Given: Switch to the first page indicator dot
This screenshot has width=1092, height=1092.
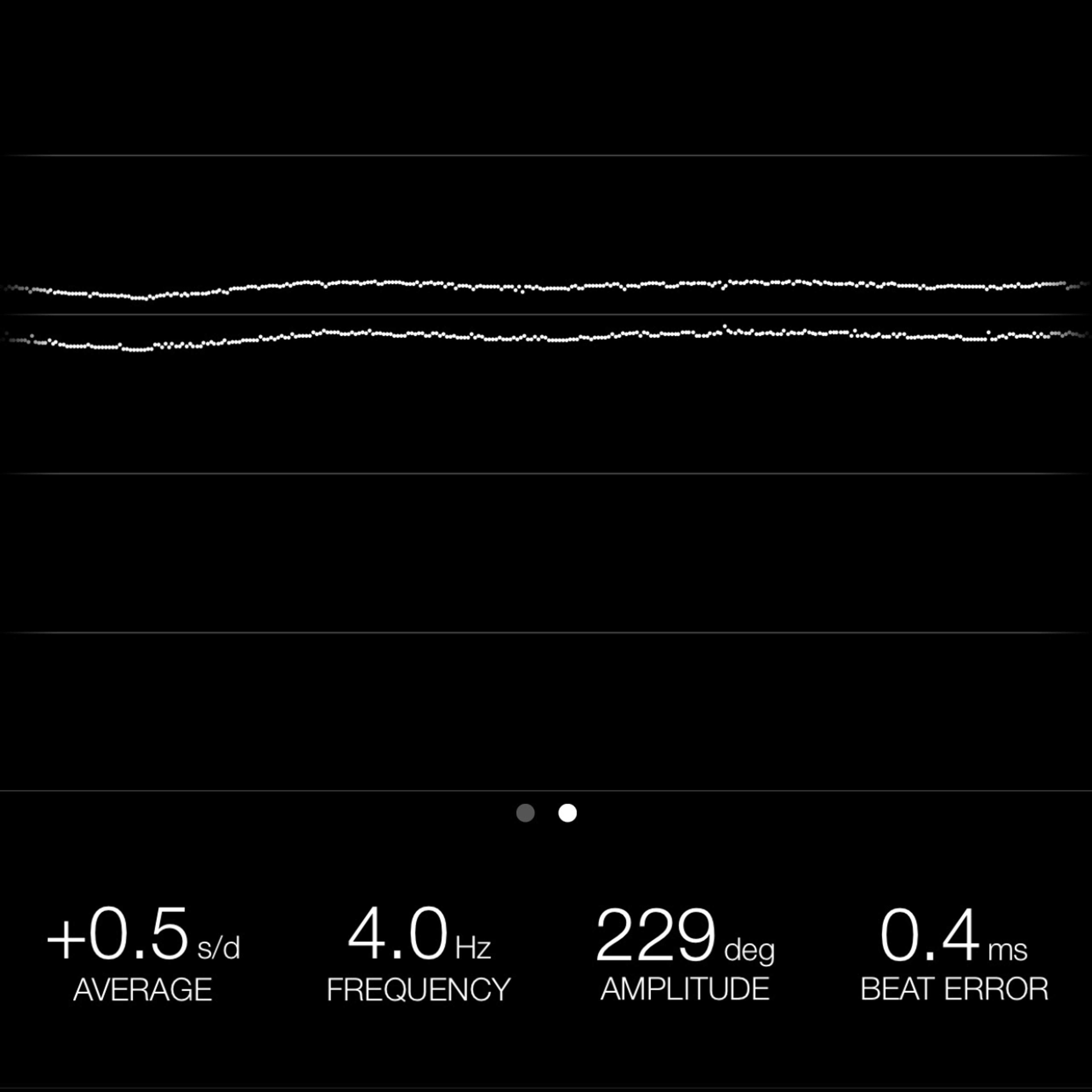Looking at the screenshot, I should pyautogui.click(x=525, y=813).
